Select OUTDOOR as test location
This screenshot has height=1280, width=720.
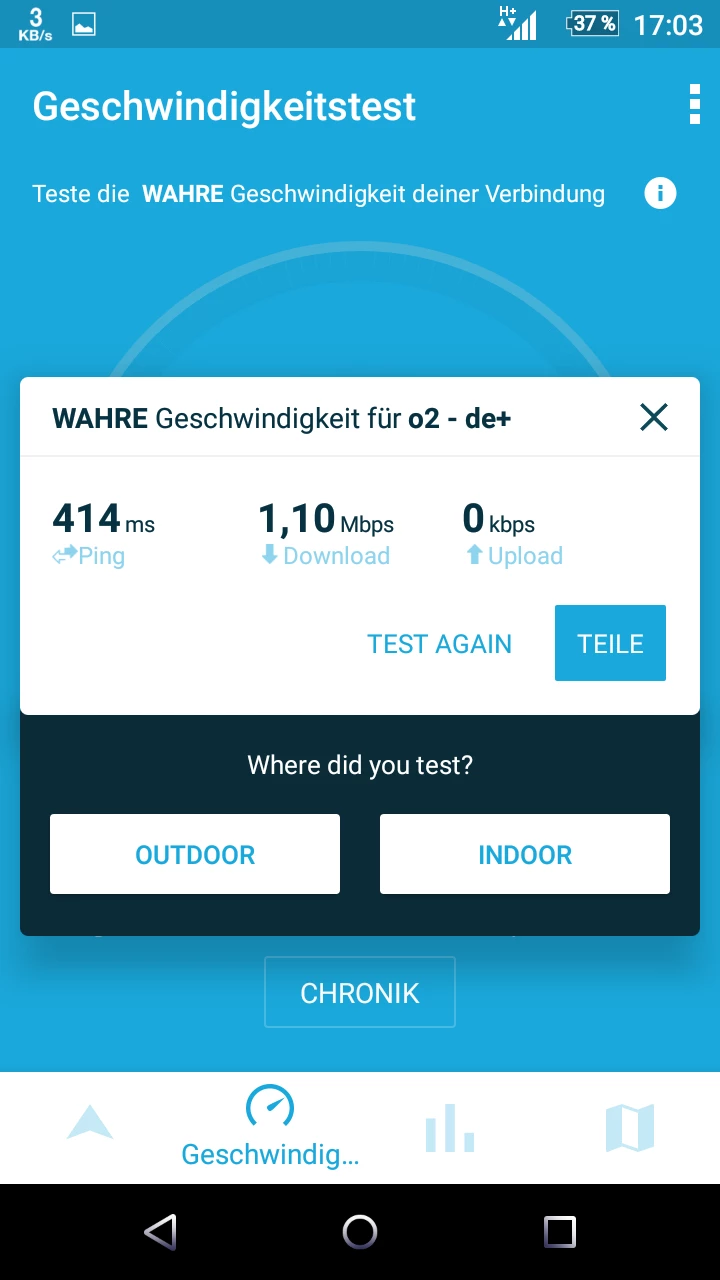click(195, 854)
